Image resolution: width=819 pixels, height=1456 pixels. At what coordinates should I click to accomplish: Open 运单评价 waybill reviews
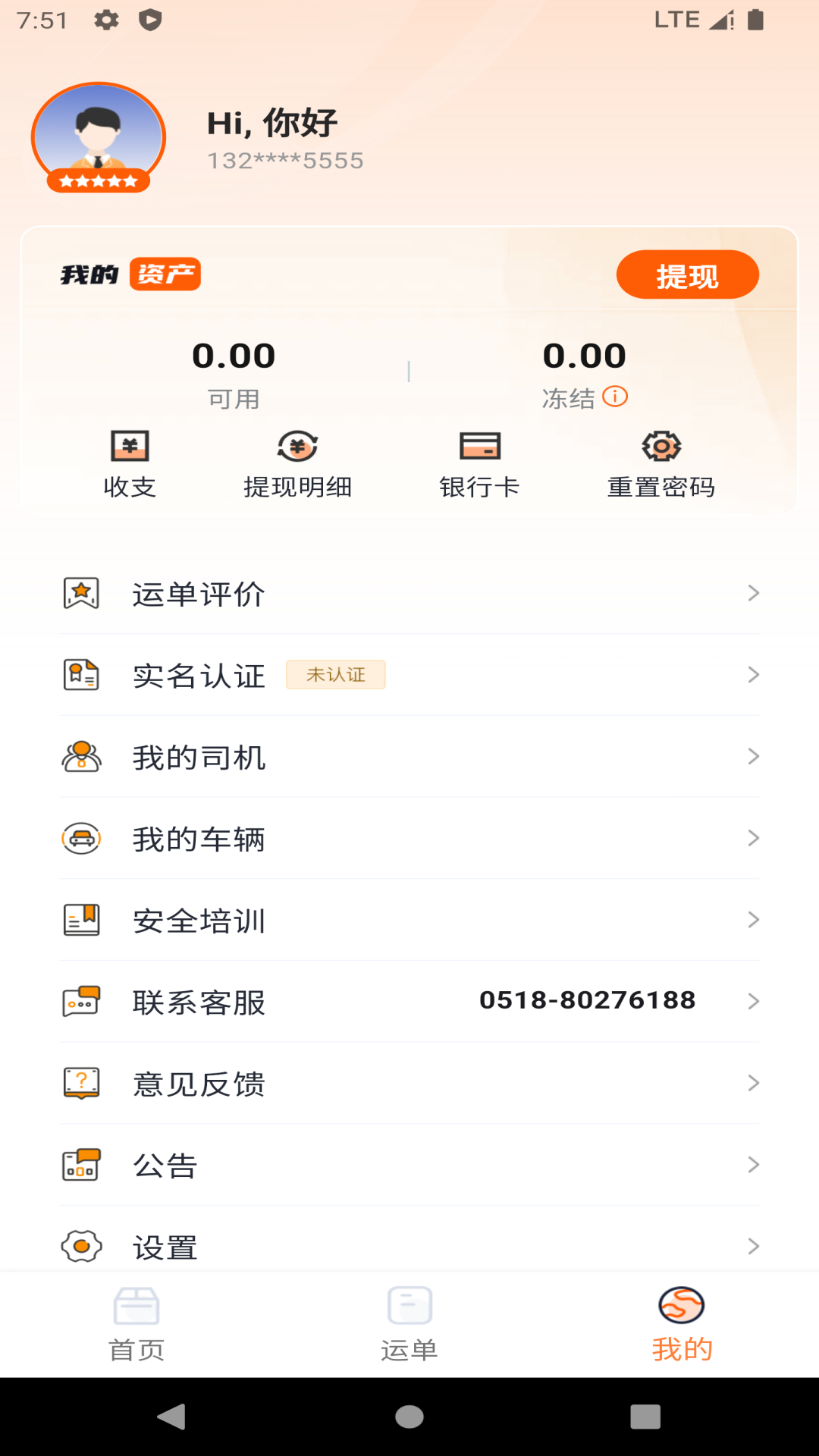point(409,594)
